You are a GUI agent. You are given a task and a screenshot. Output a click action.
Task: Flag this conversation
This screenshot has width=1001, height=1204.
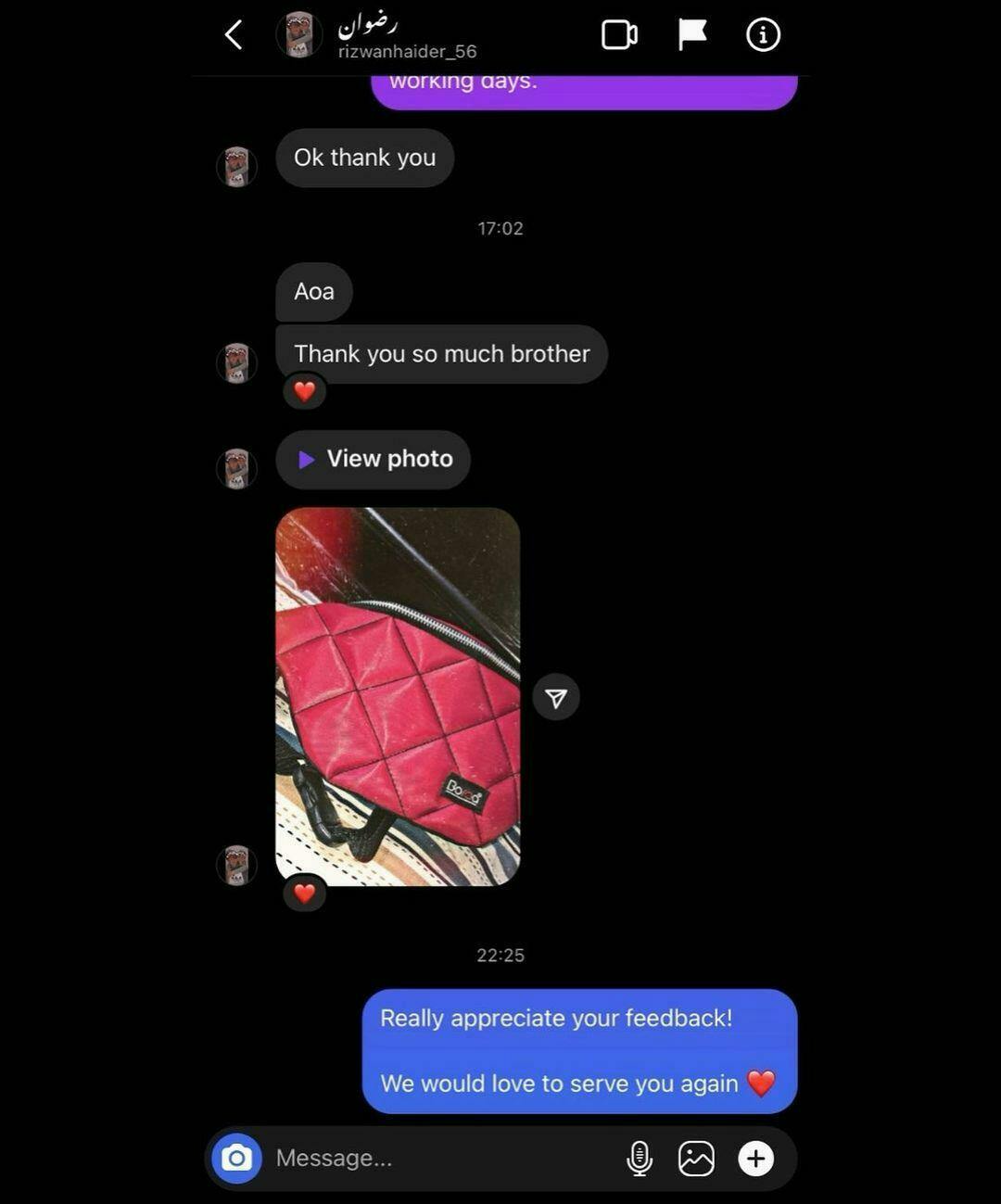(x=691, y=35)
